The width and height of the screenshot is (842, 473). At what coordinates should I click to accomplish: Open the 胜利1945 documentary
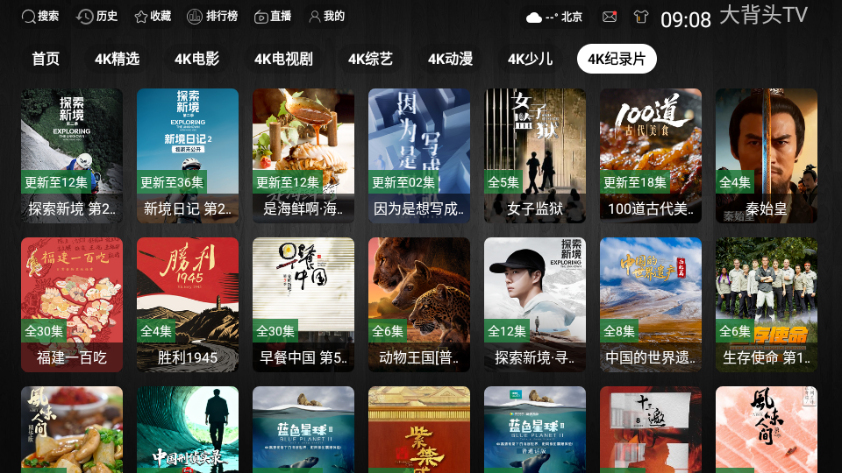188,303
